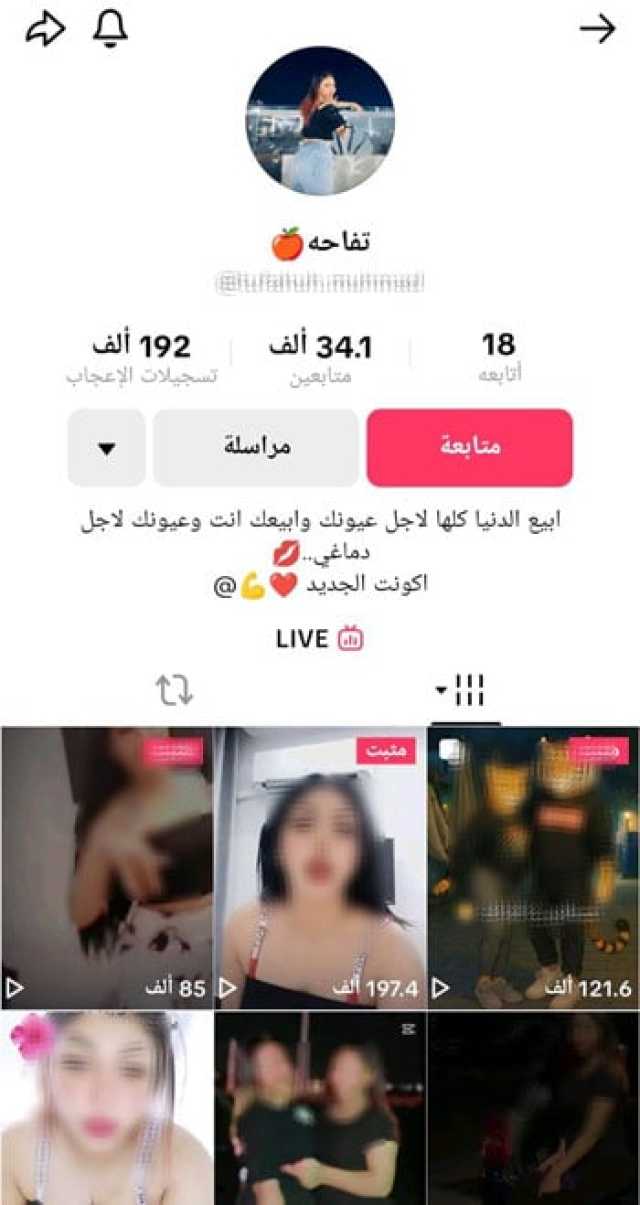The height and width of the screenshot is (1205, 640).
Task: Open the notifications bell
Action: tap(110, 30)
